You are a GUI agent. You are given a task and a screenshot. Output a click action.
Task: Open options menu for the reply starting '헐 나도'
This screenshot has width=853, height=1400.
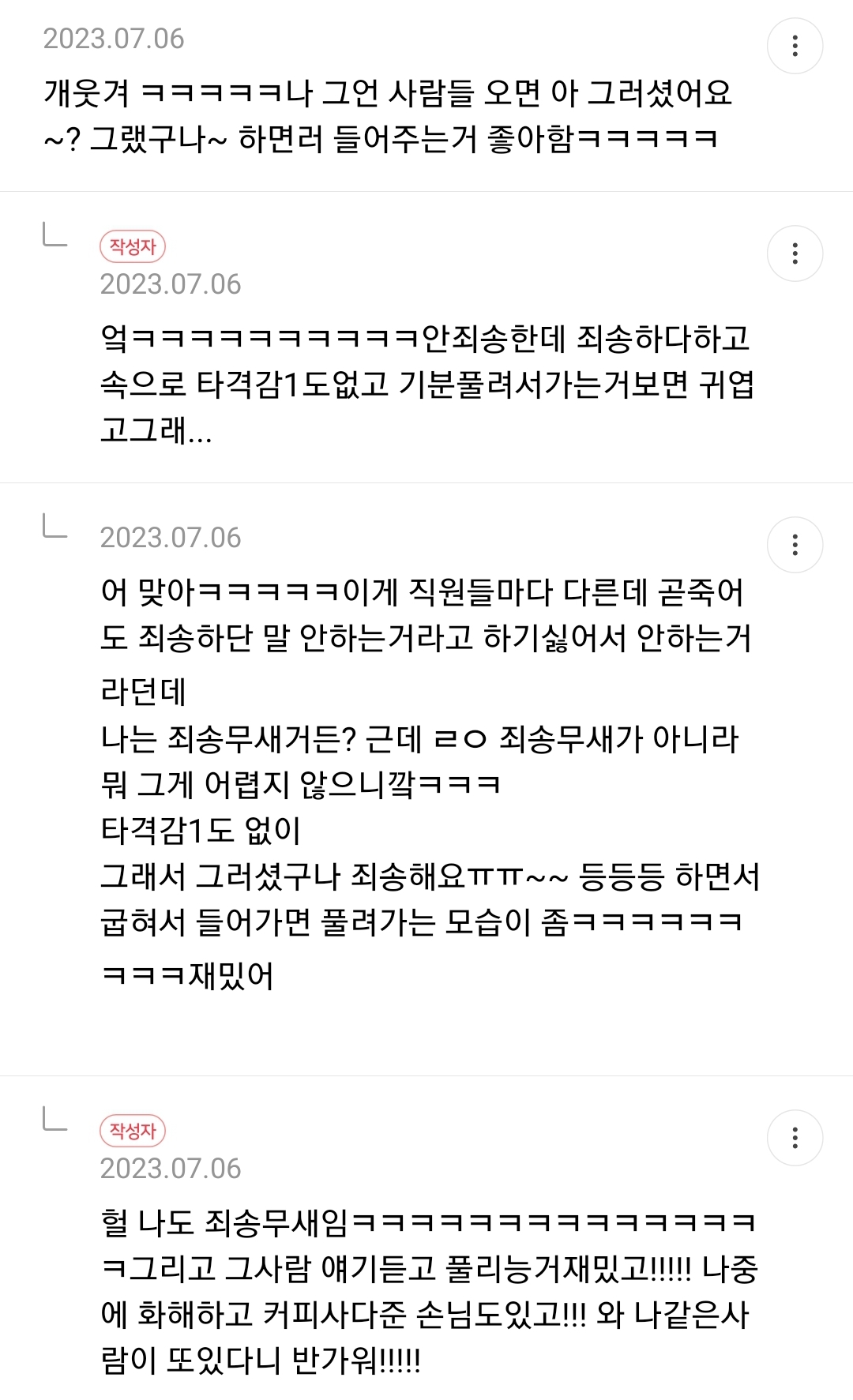pyautogui.click(x=795, y=1138)
